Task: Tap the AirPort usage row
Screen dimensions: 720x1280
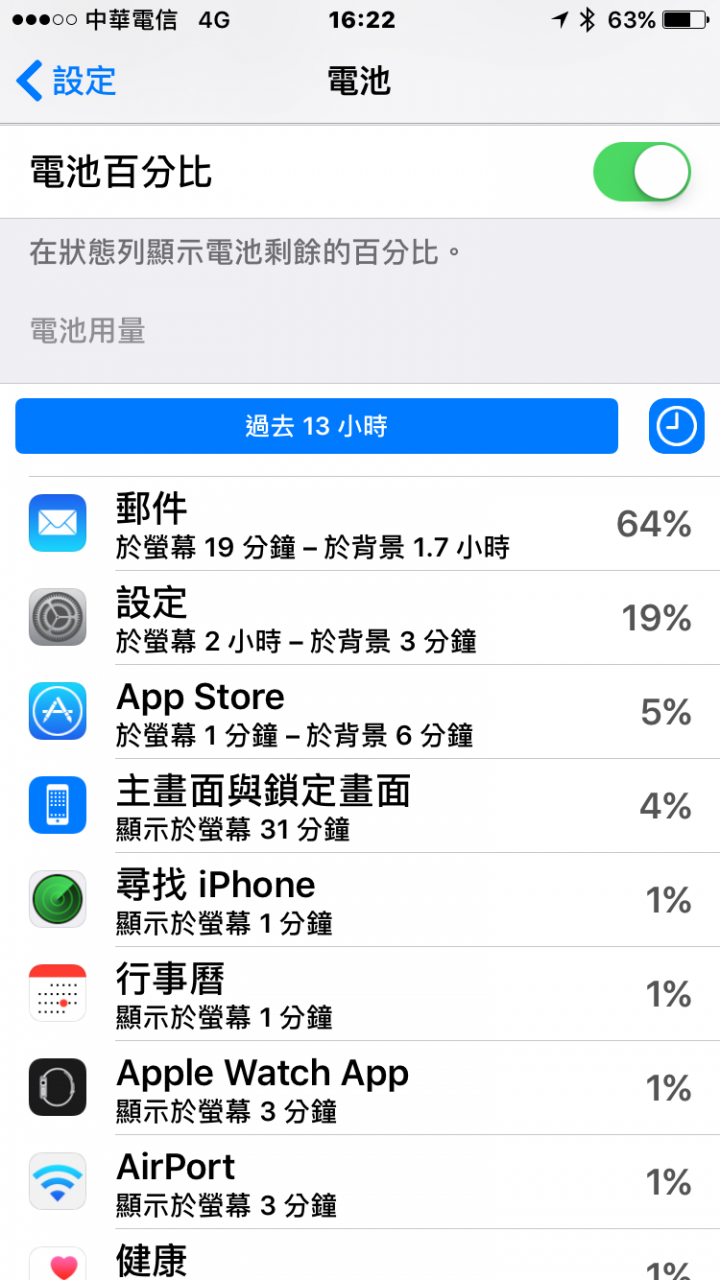Action: click(x=360, y=1182)
